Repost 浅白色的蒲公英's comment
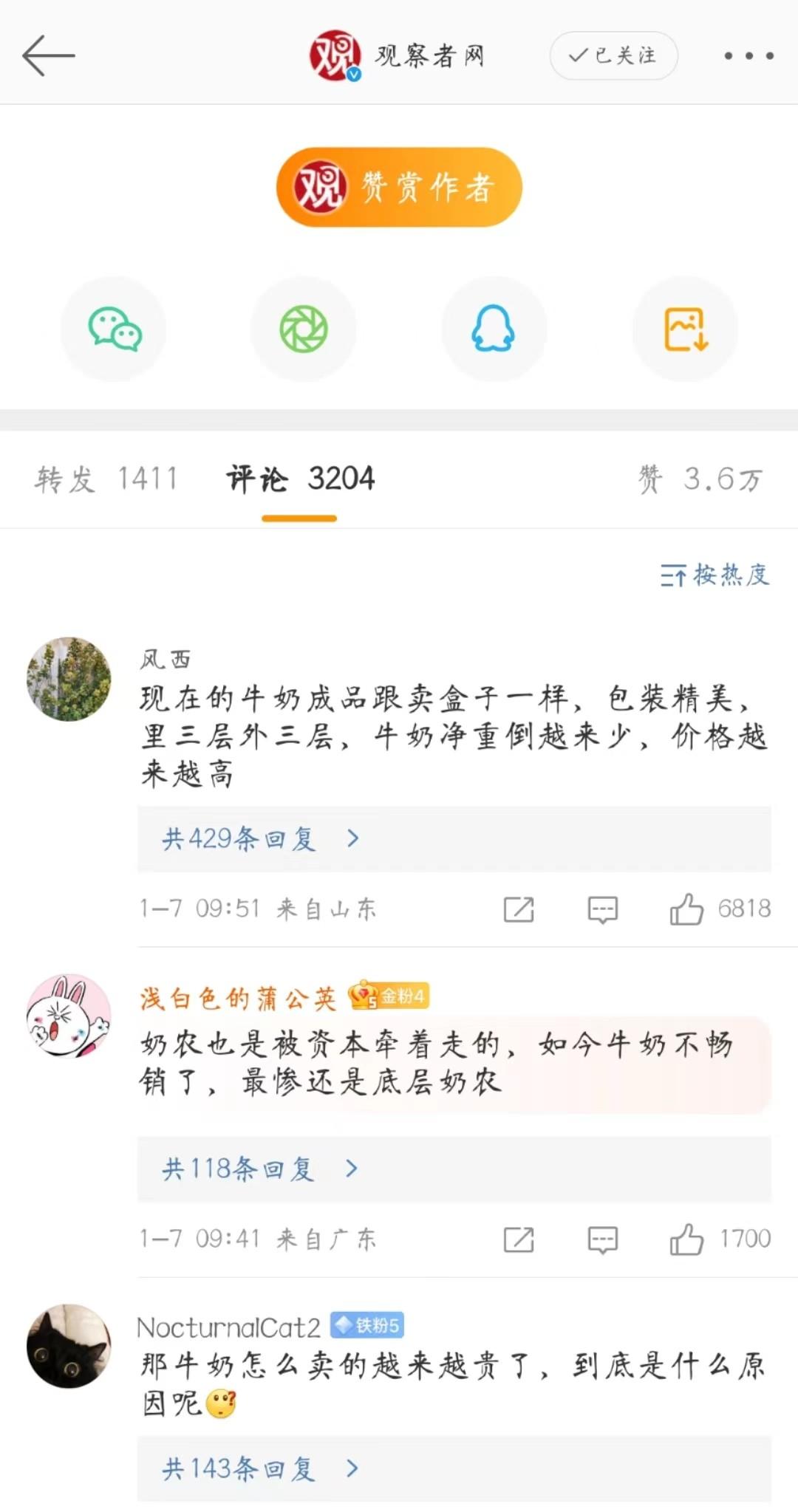 [518, 1239]
